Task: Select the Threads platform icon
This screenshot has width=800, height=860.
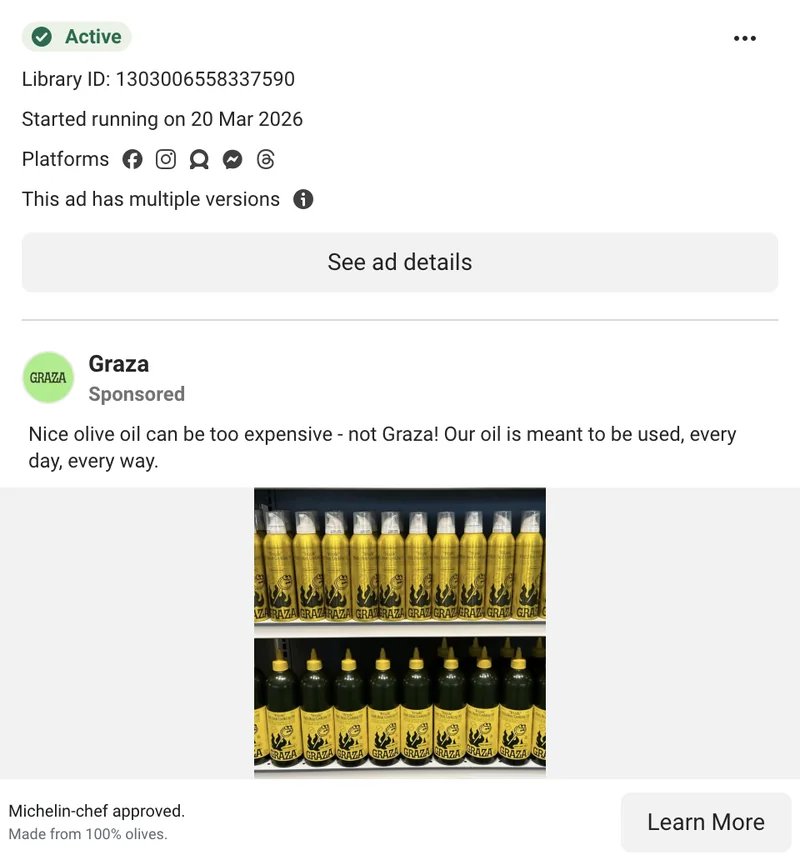Action: point(265,159)
